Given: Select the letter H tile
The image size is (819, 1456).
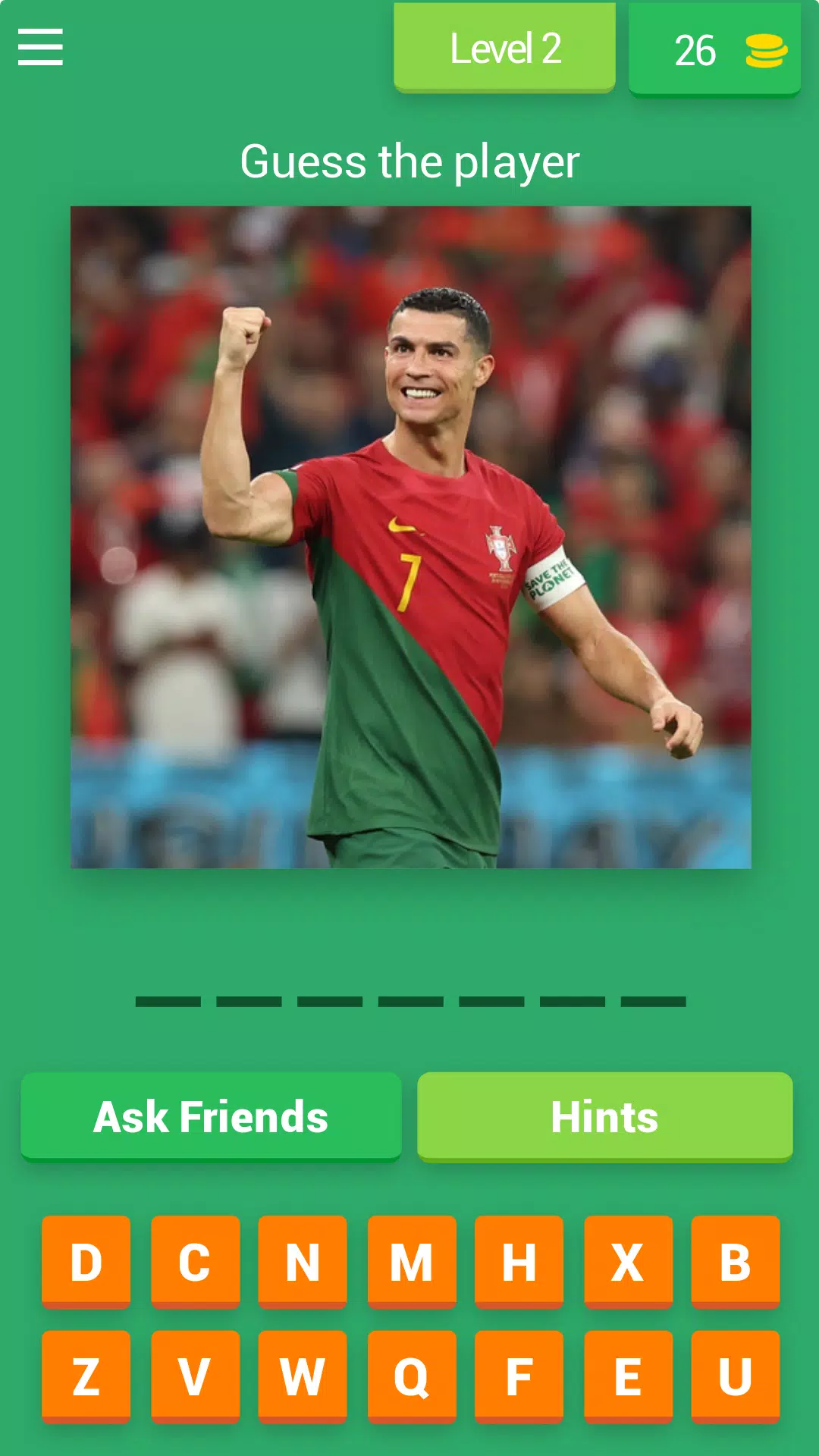Looking at the screenshot, I should click(519, 1262).
